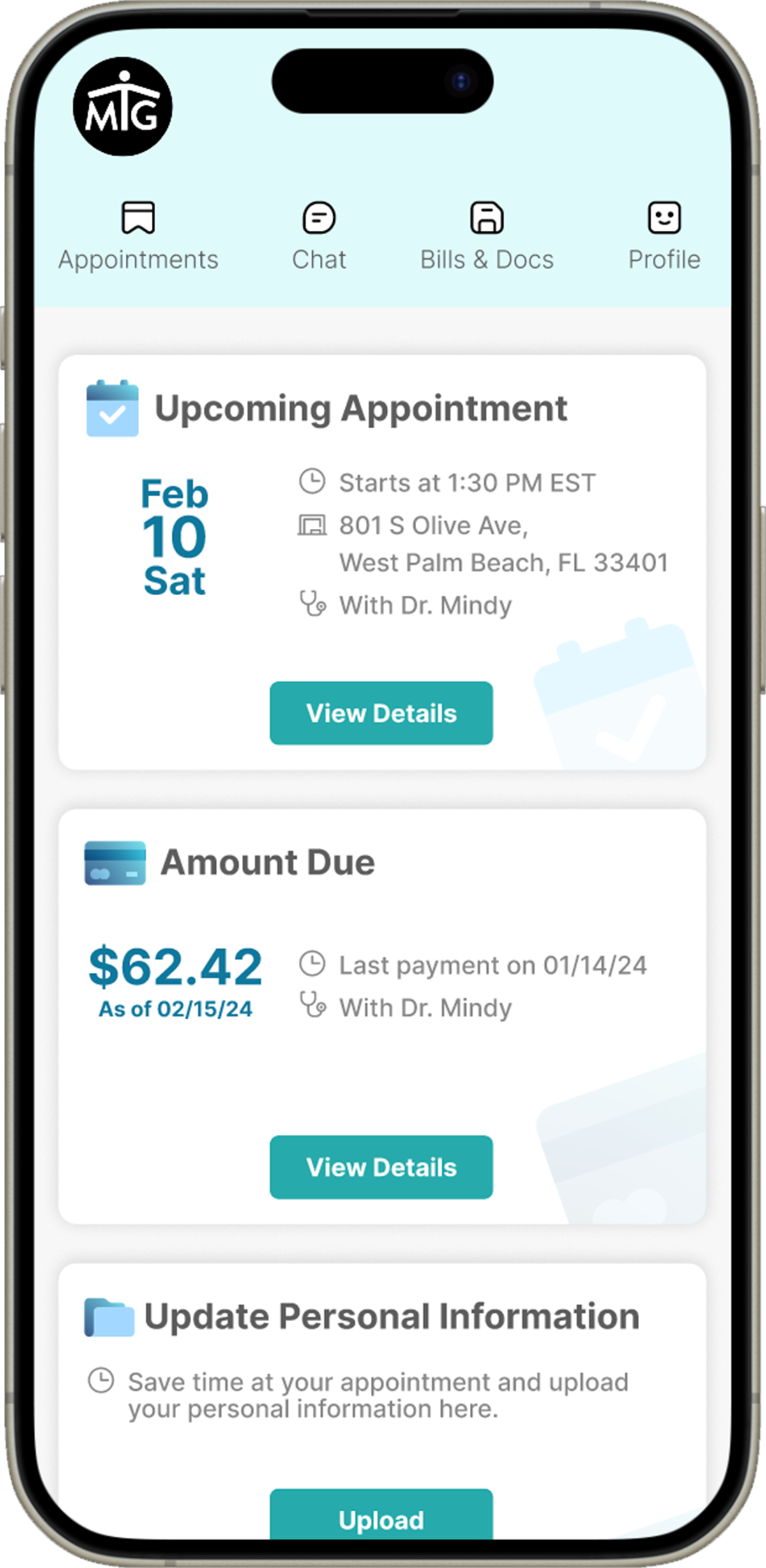Open the Profile tab
The height and width of the screenshot is (1568, 766).
pyautogui.click(x=664, y=236)
